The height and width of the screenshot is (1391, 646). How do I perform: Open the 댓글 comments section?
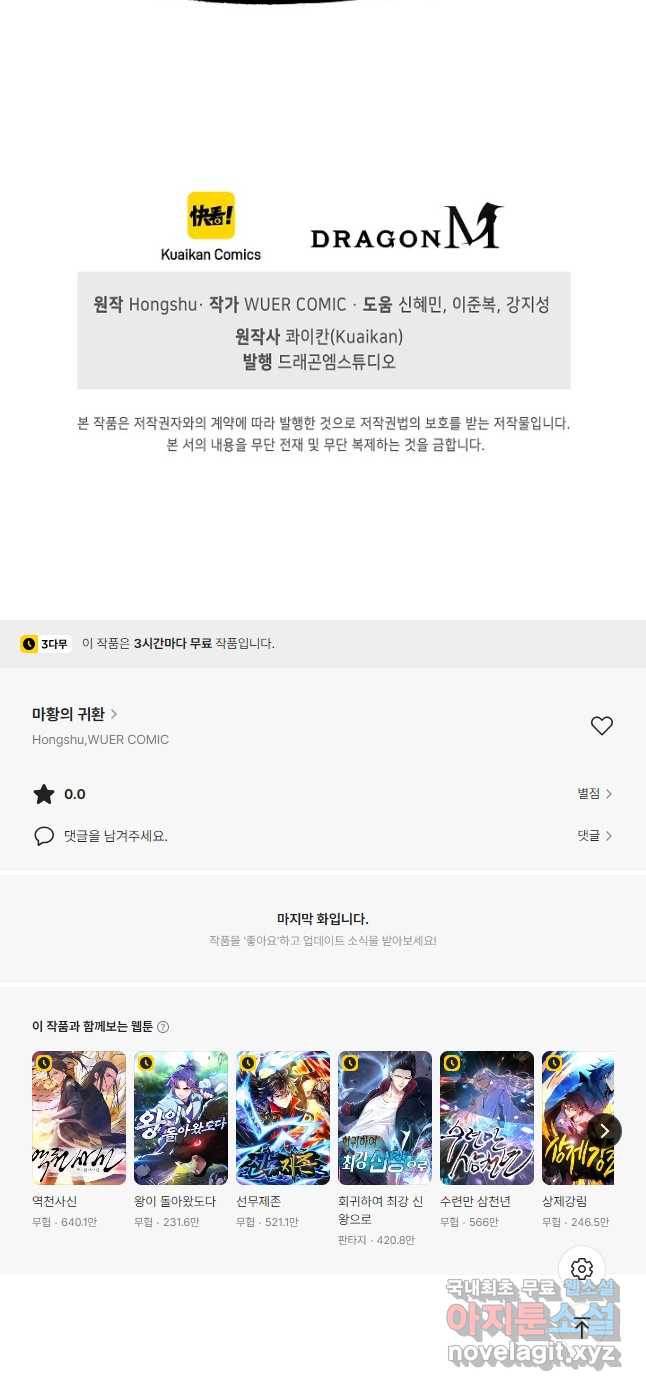click(594, 836)
